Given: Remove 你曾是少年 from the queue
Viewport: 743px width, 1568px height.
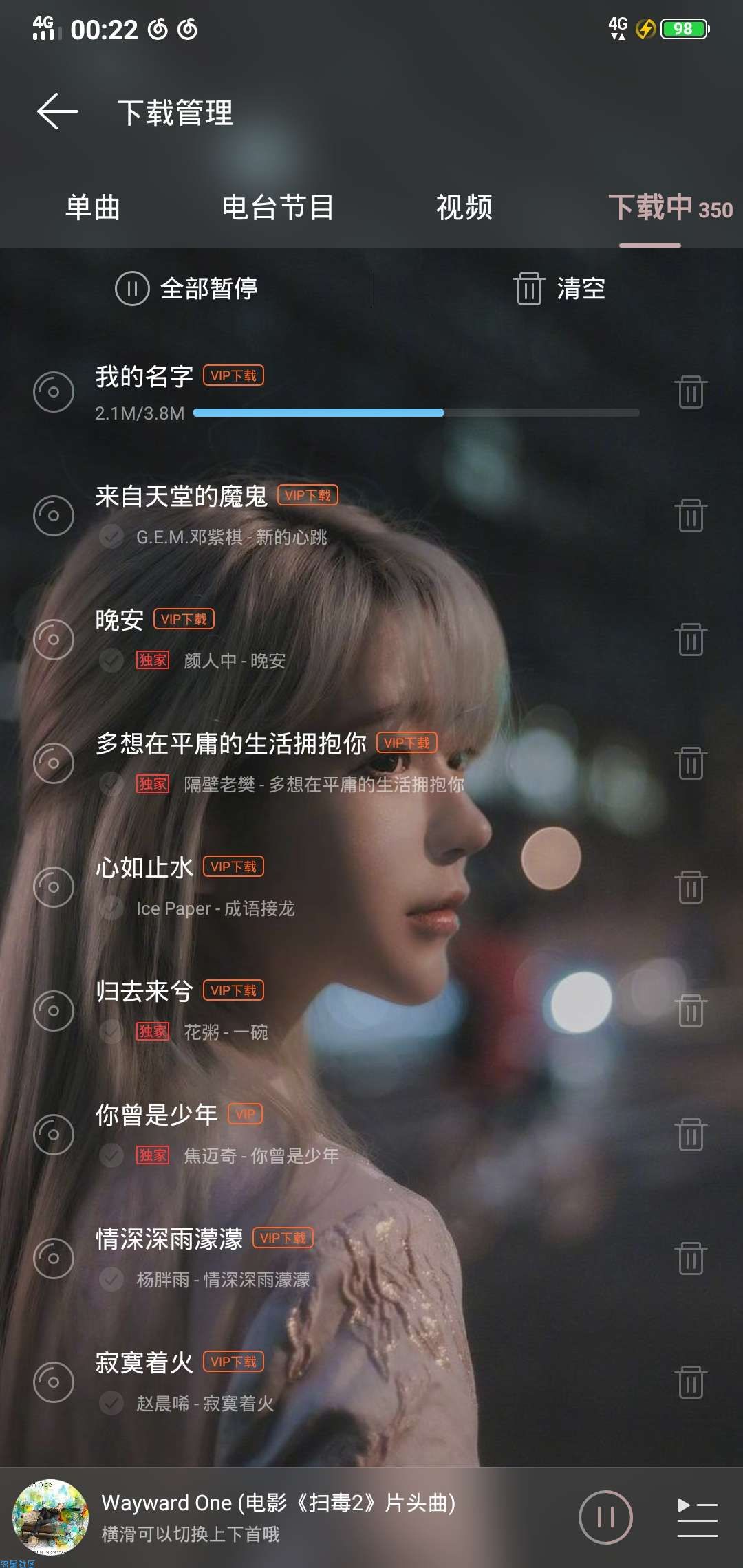Looking at the screenshot, I should (x=690, y=1135).
